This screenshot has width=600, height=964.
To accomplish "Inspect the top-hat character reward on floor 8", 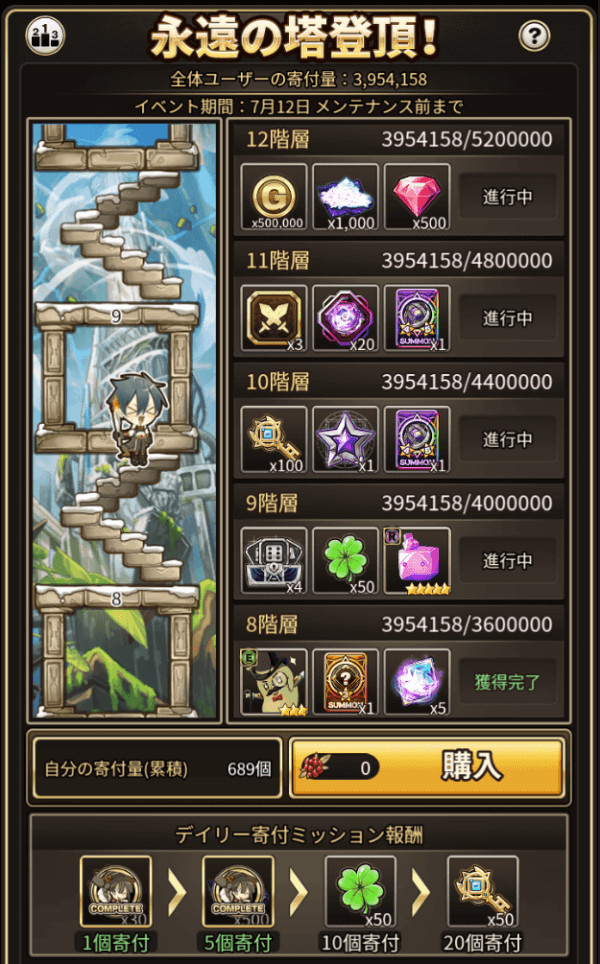I will click(x=274, y=681).
